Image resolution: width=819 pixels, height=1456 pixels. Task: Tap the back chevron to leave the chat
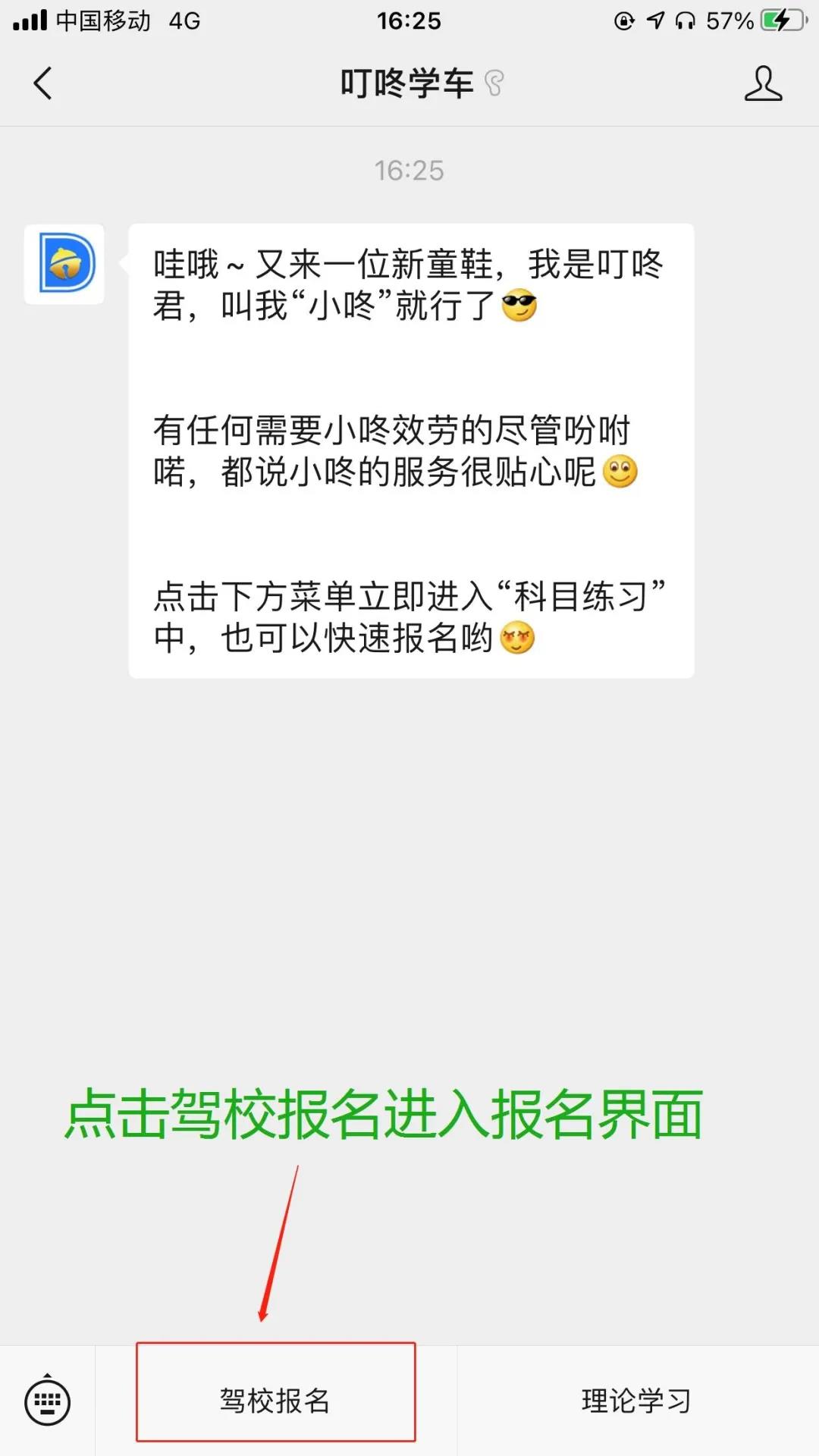click(42, 83)
